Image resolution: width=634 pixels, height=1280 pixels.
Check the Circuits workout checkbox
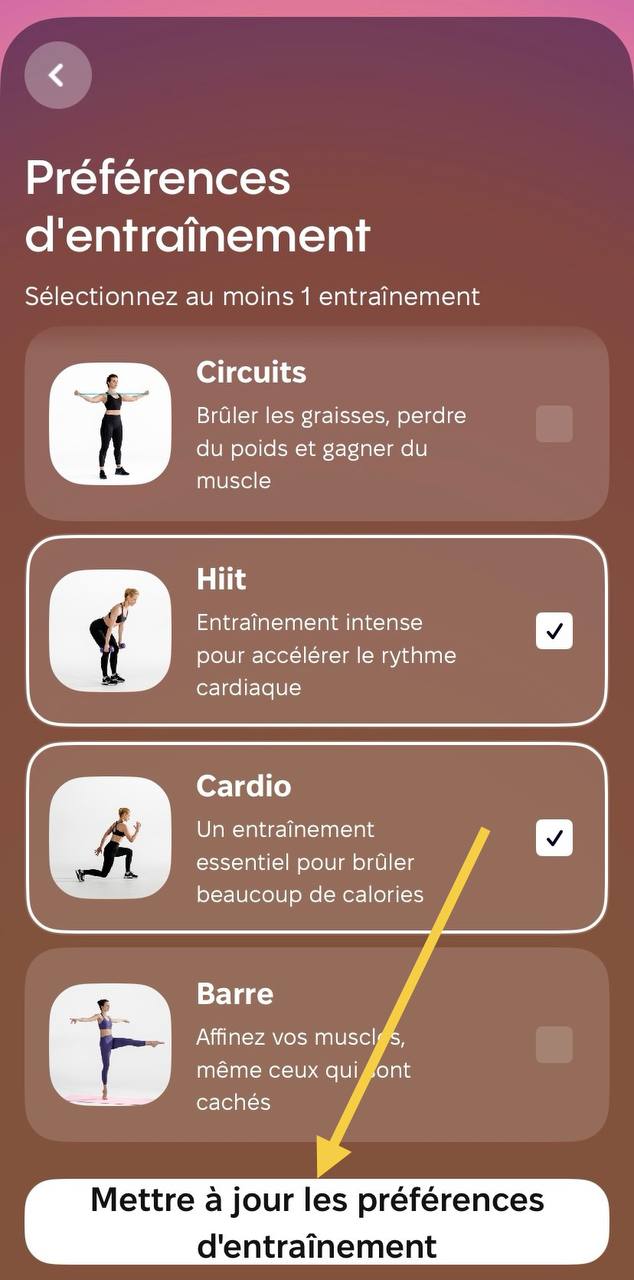[554, 424]
